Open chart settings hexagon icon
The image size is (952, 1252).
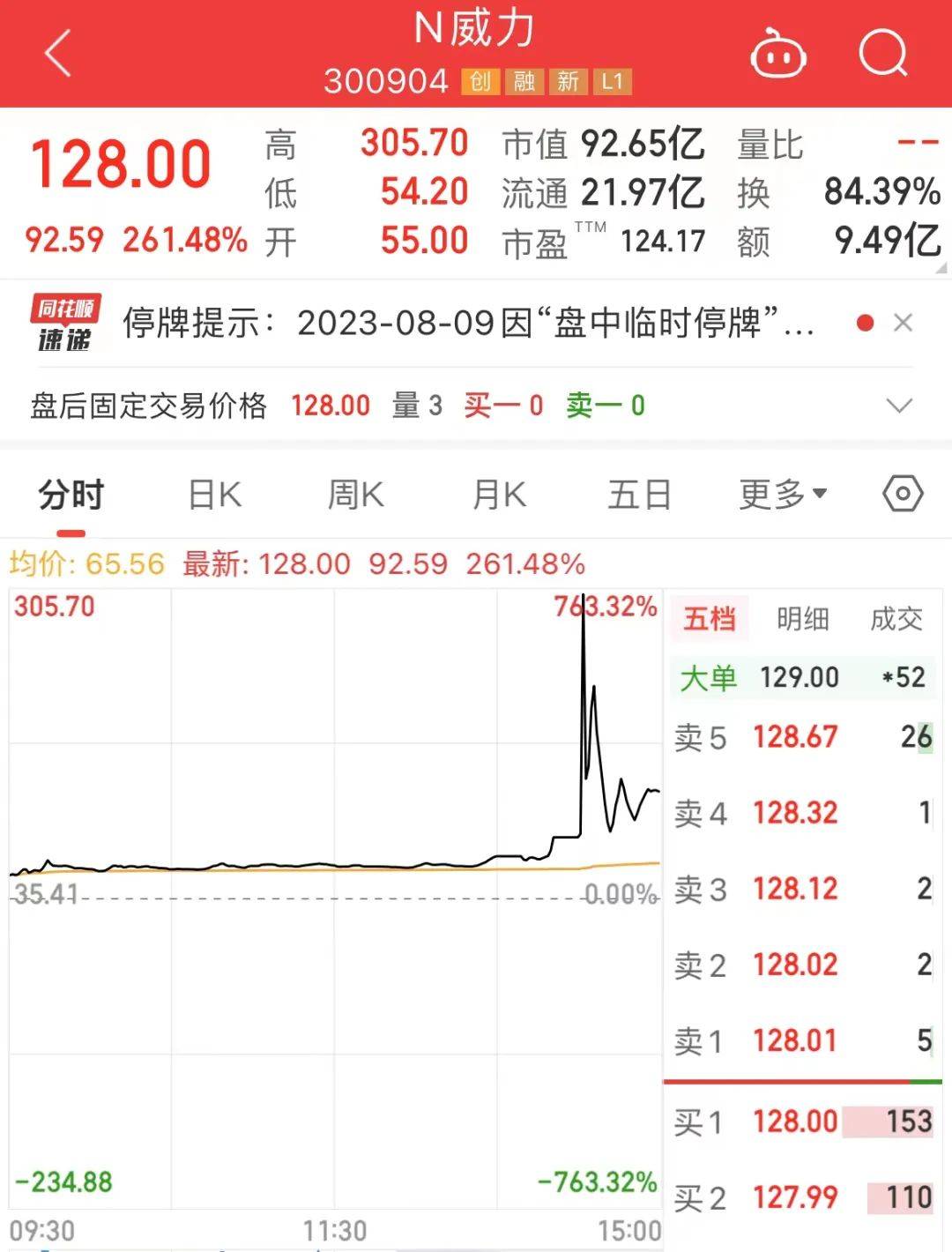(903, 494)
